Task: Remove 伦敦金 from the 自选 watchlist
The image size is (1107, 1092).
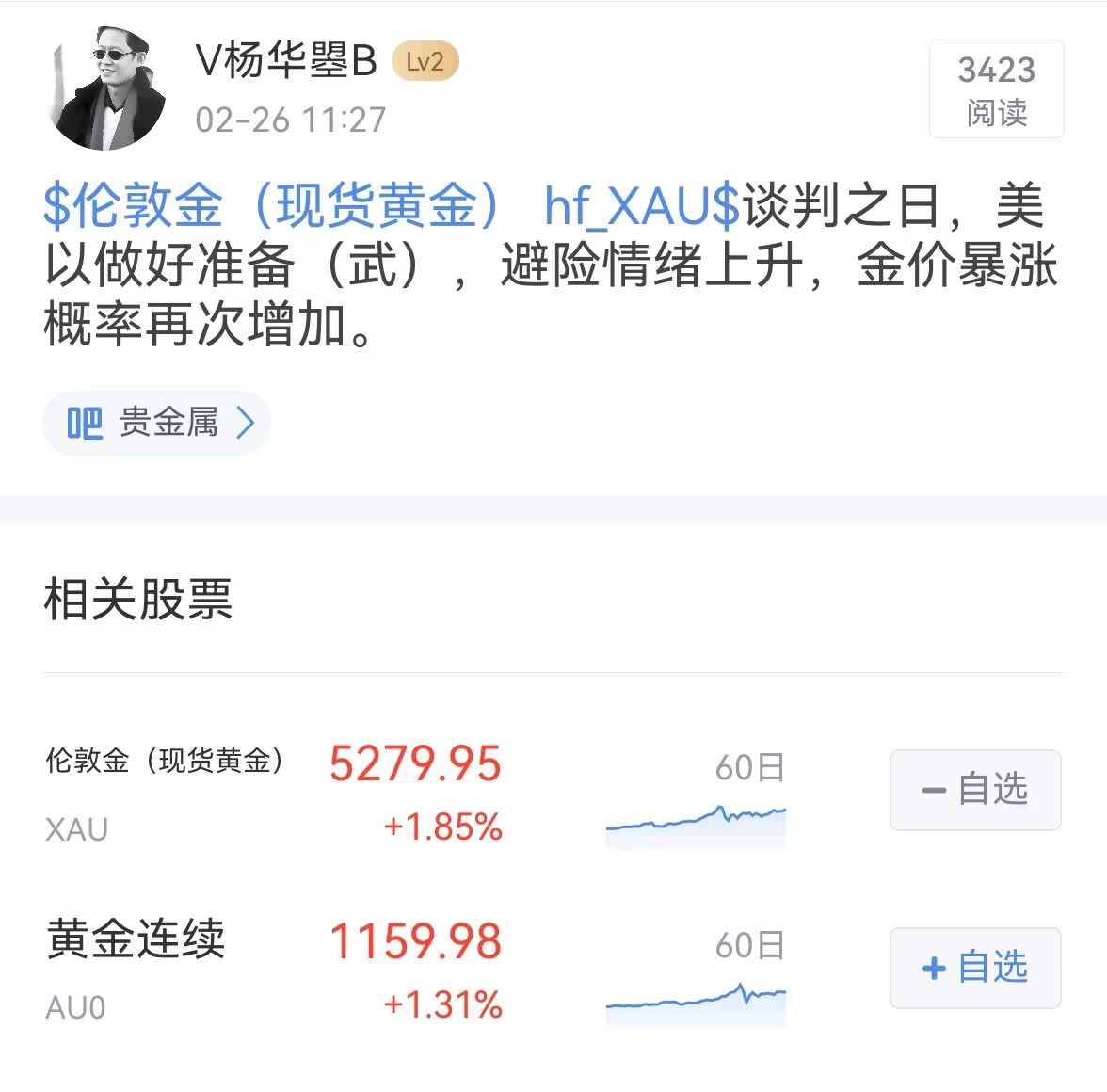Action: [974, 790]
